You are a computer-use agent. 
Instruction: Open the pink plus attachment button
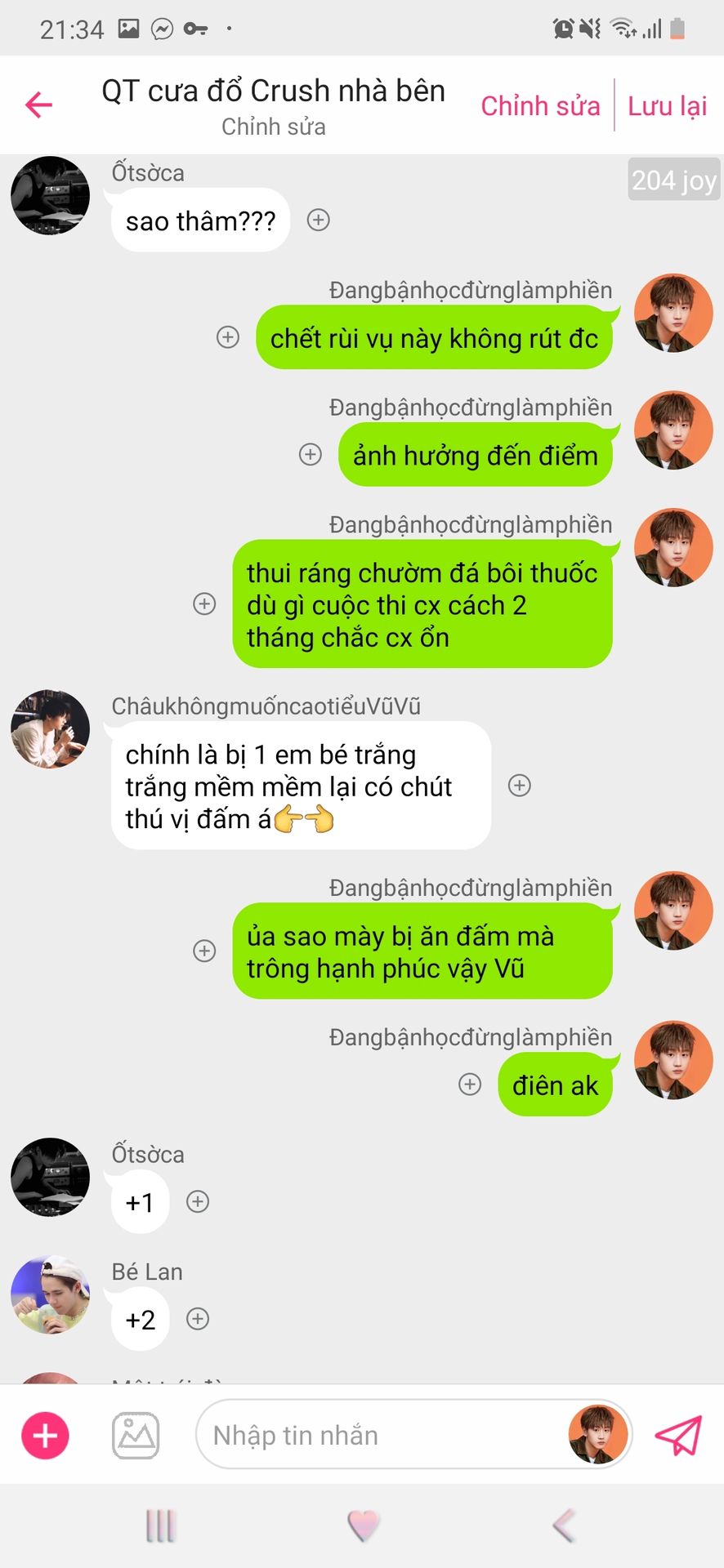45,1435
